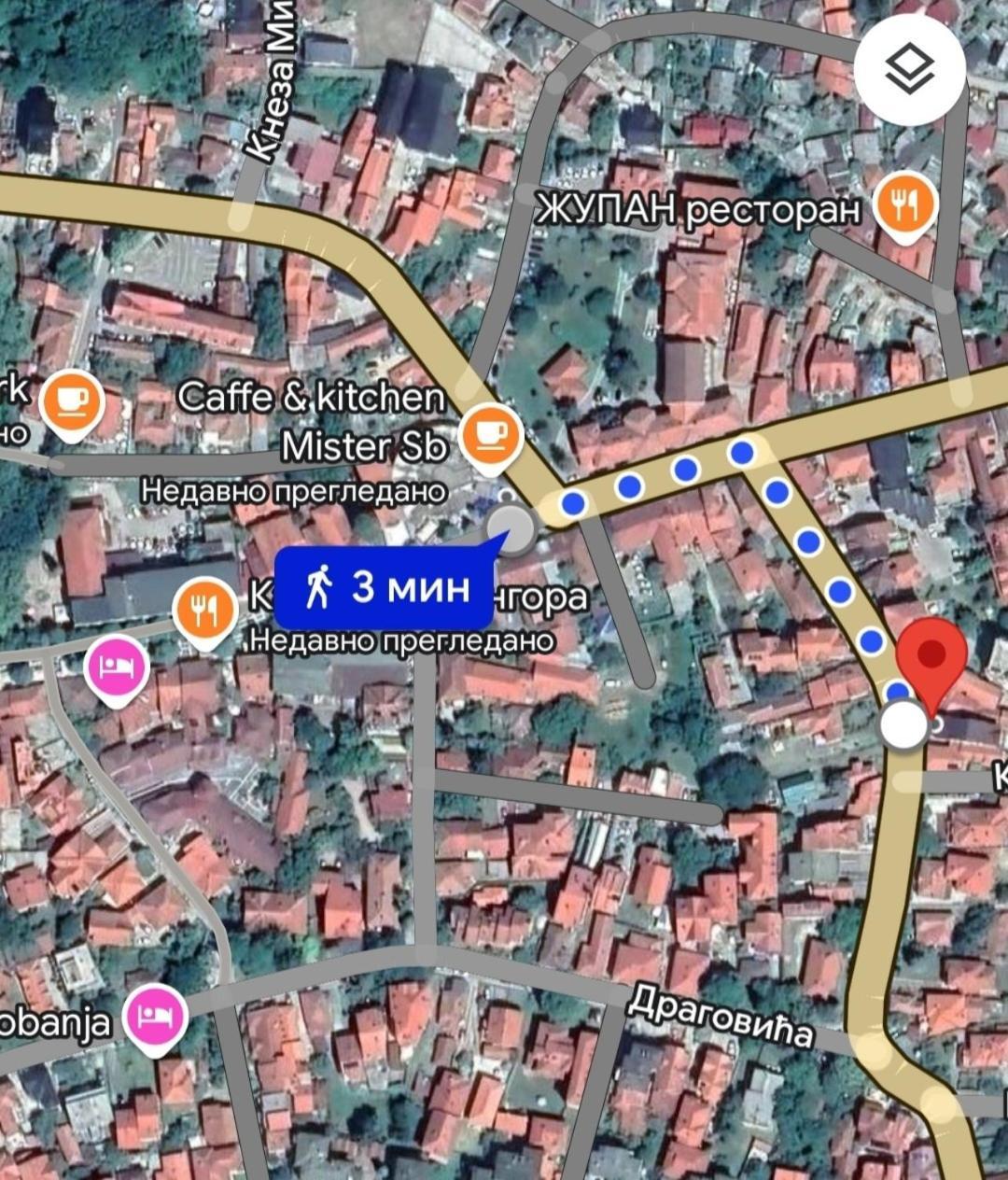Tap the 3 мин walking time label

pyautogui.click(x=384, y=588)
